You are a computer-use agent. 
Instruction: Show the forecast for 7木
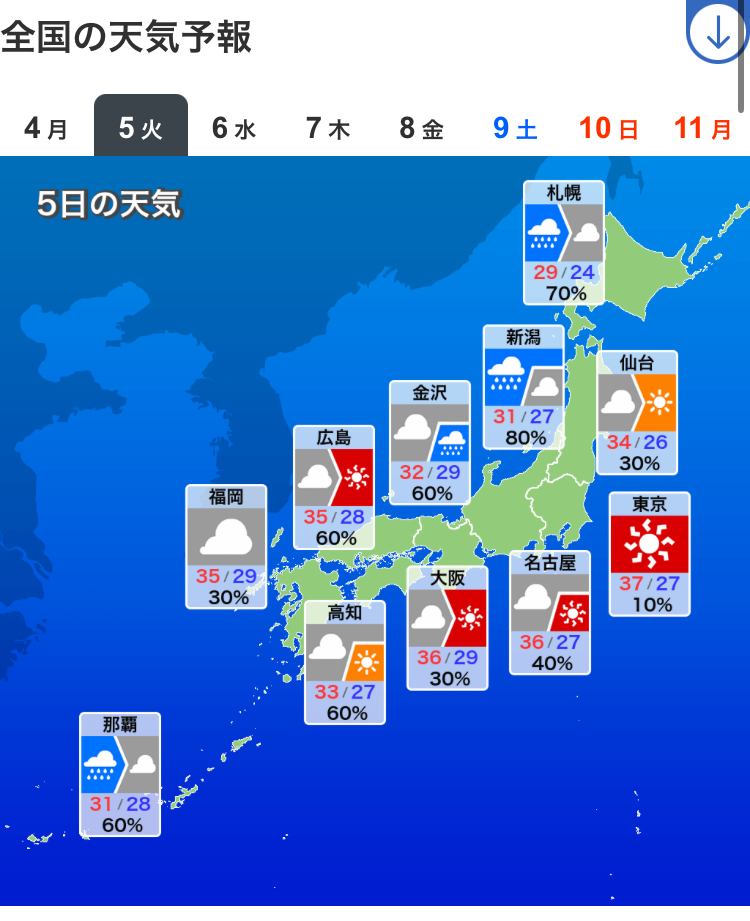[x=328, y=128]
